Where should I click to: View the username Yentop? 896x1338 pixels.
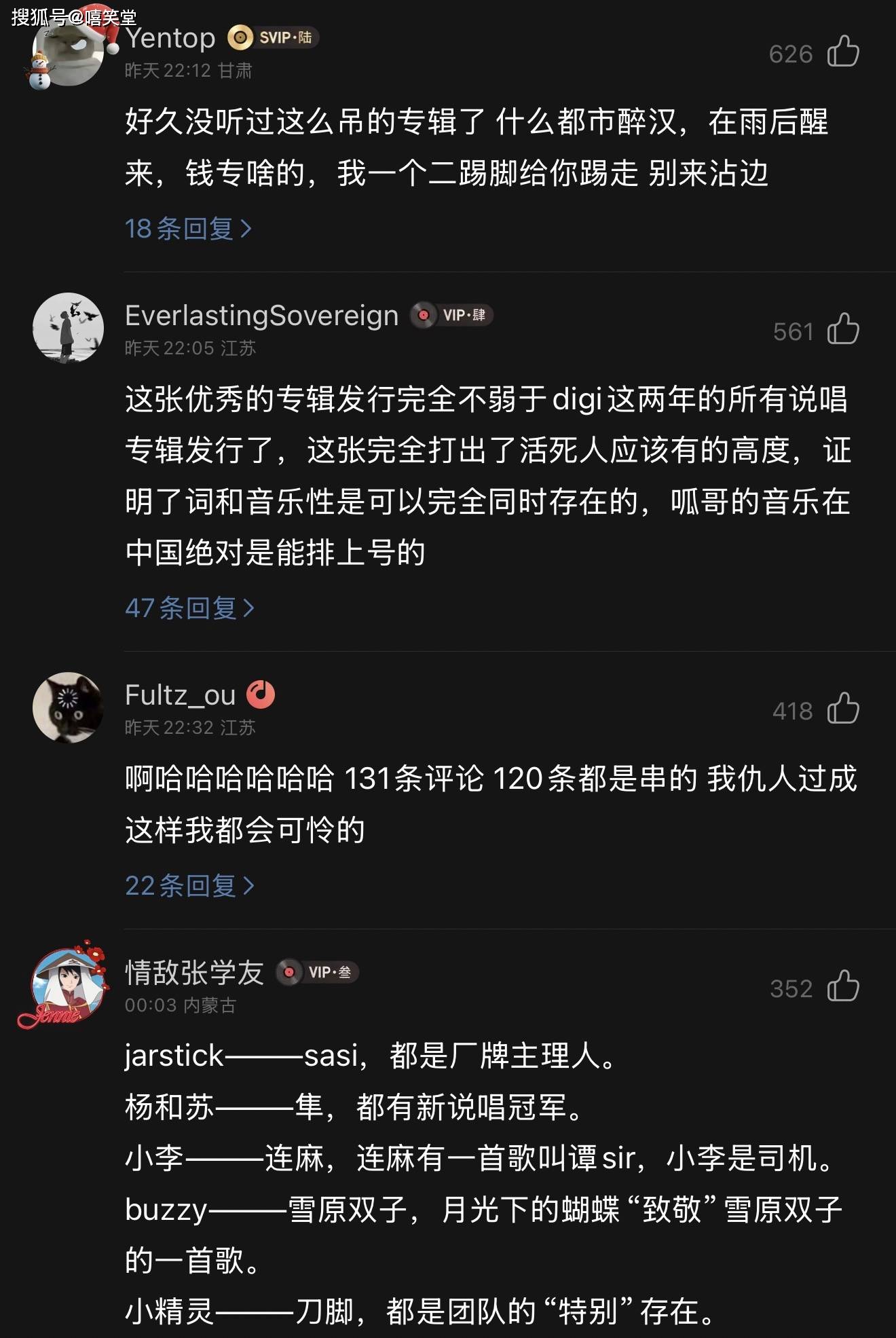(171, 38)
